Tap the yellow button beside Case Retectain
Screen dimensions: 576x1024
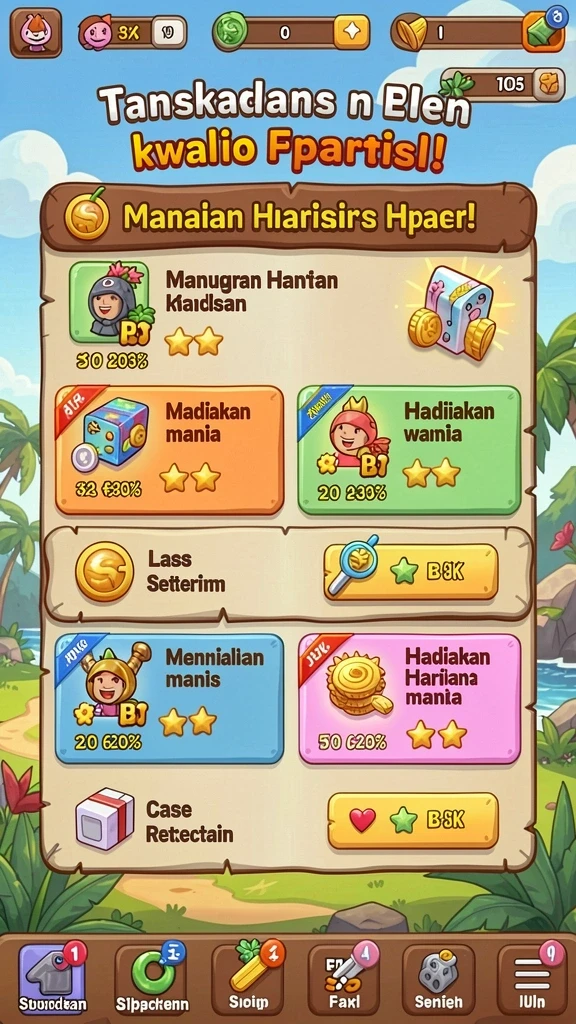tap(413, 820)
